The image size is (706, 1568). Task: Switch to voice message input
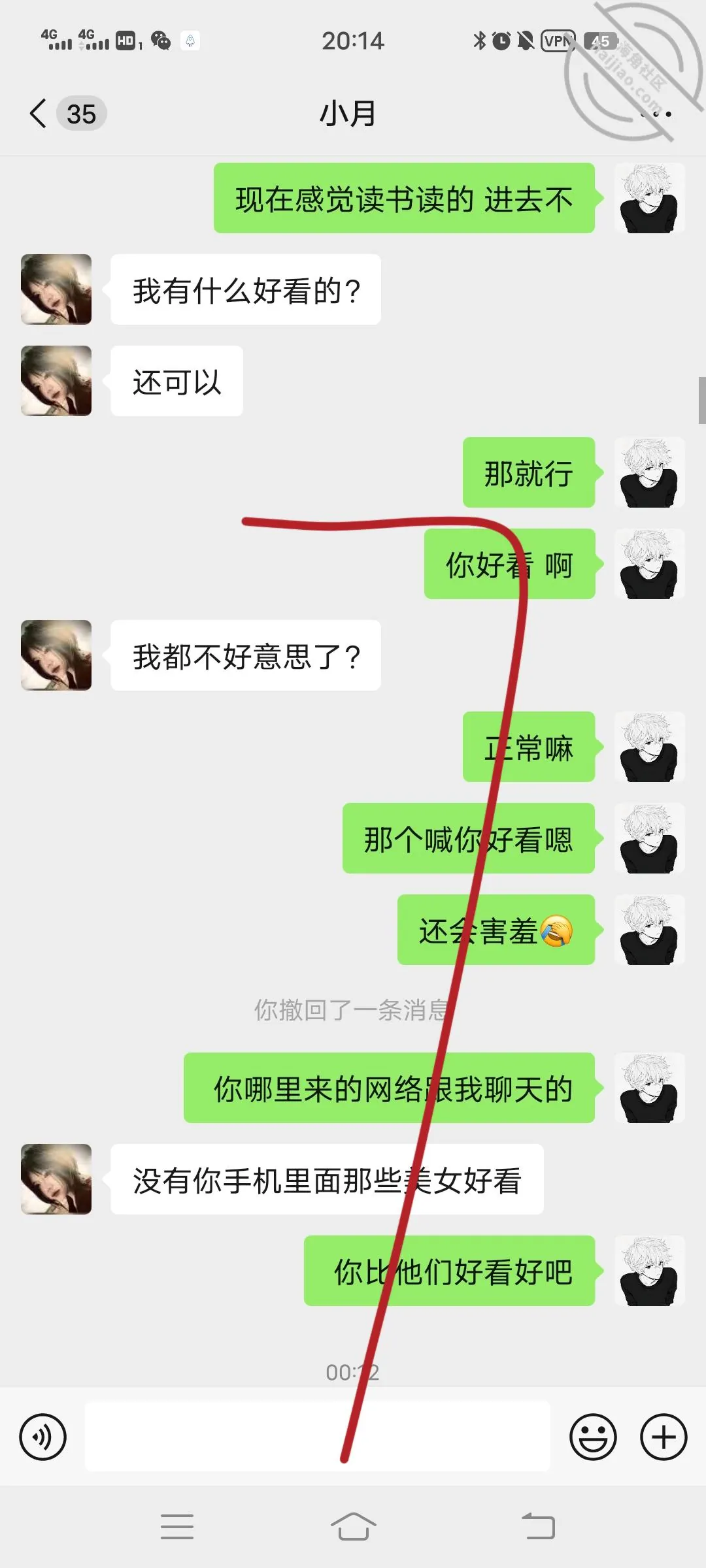pos(43,1437)
